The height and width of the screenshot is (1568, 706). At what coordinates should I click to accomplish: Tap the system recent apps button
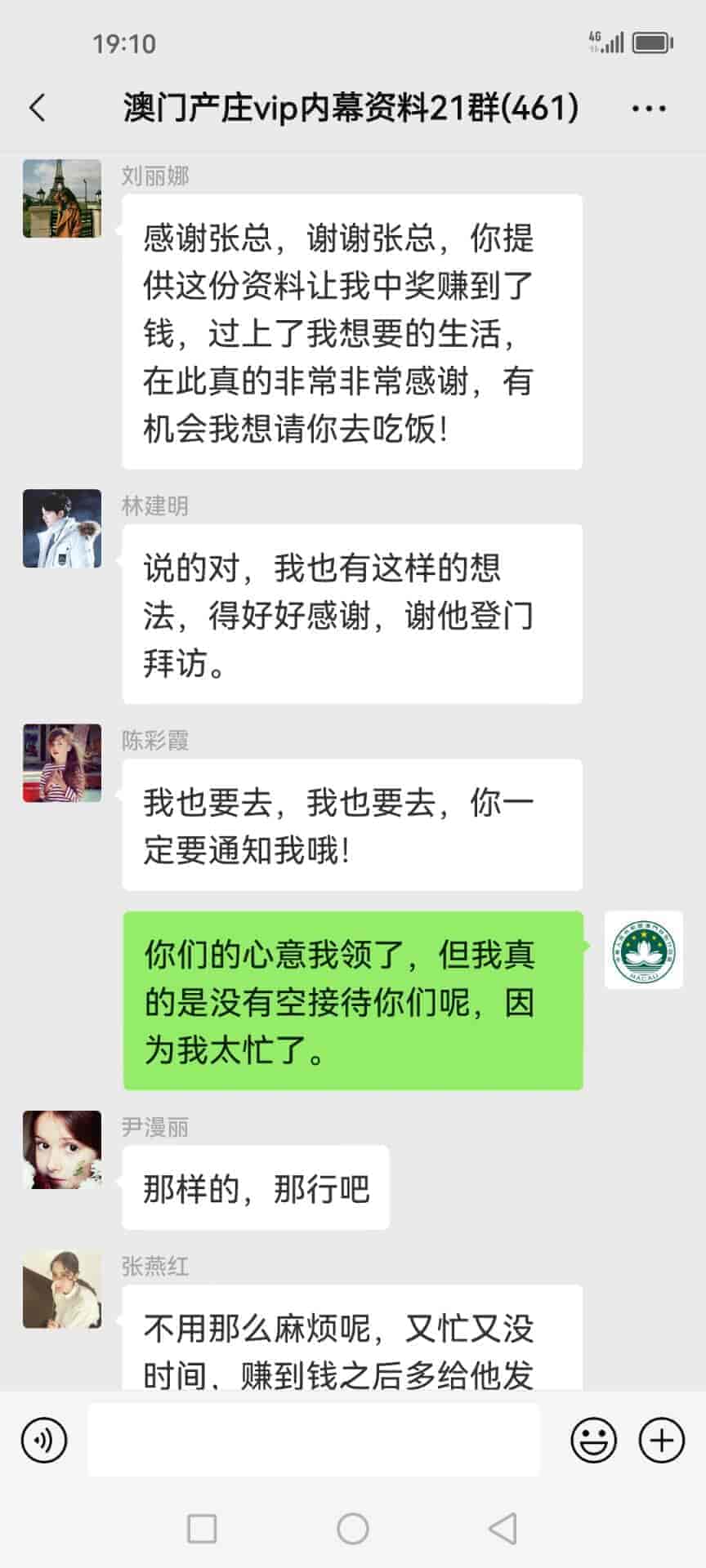tap(202, 1528)
